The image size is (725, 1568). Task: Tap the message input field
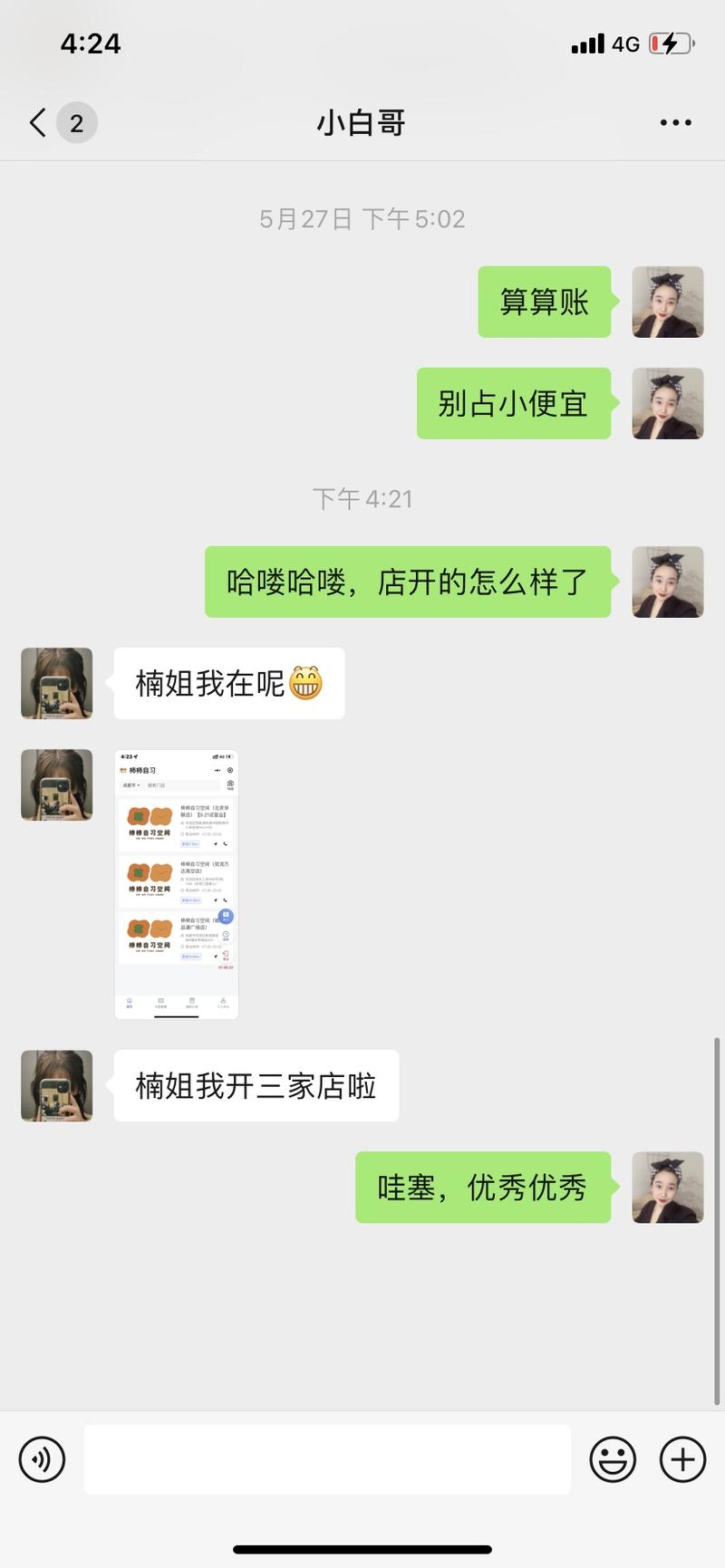(326, 1459)
